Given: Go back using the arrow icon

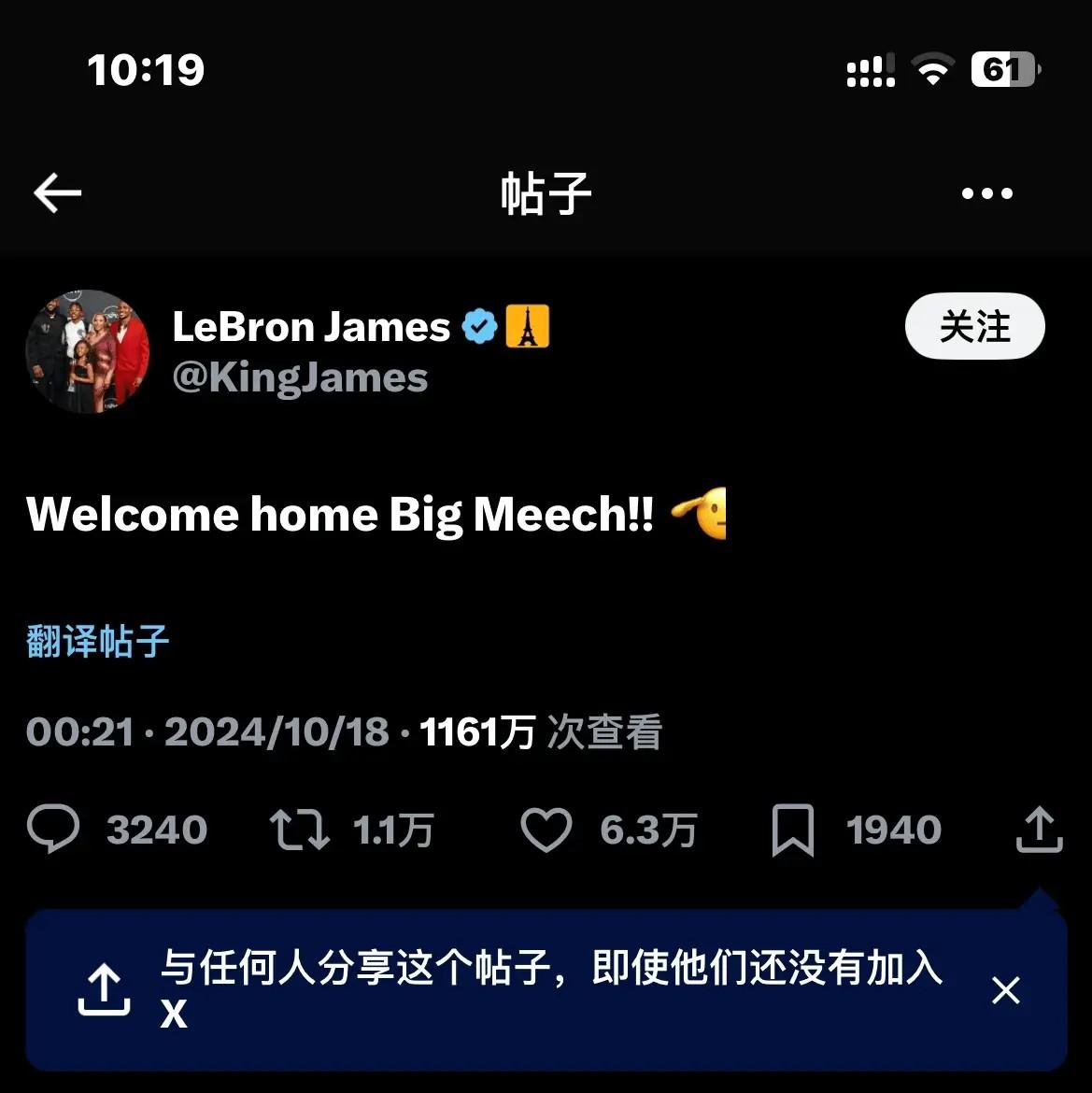Looking at the screenshot, I should click(58, 193).
